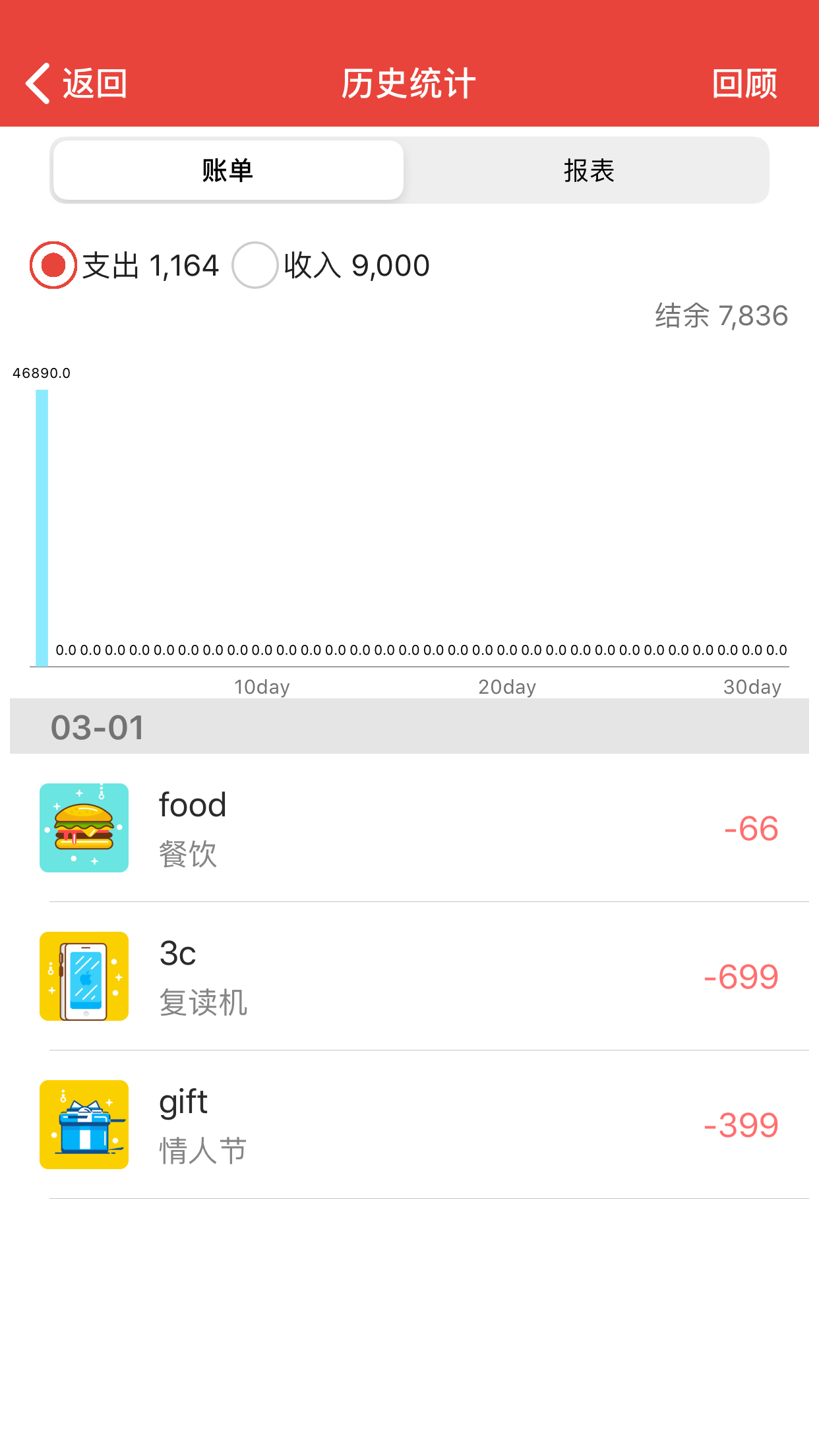Open the gift 情人节 expense entry
This screenshot has height=1456, width=819.
pyautogui.click(x=409, y=1125)
